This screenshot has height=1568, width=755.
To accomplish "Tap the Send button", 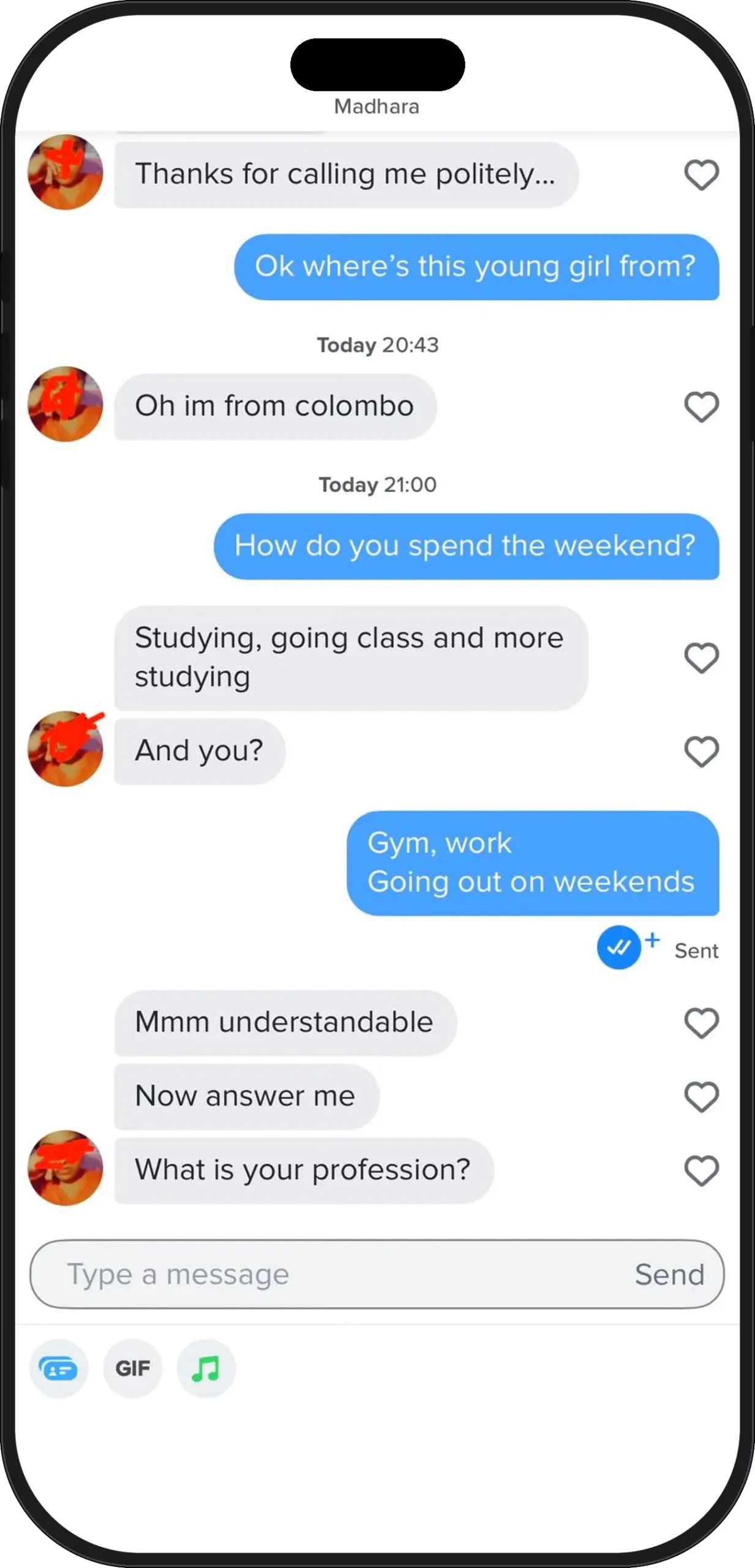I will click(669, 1275).
